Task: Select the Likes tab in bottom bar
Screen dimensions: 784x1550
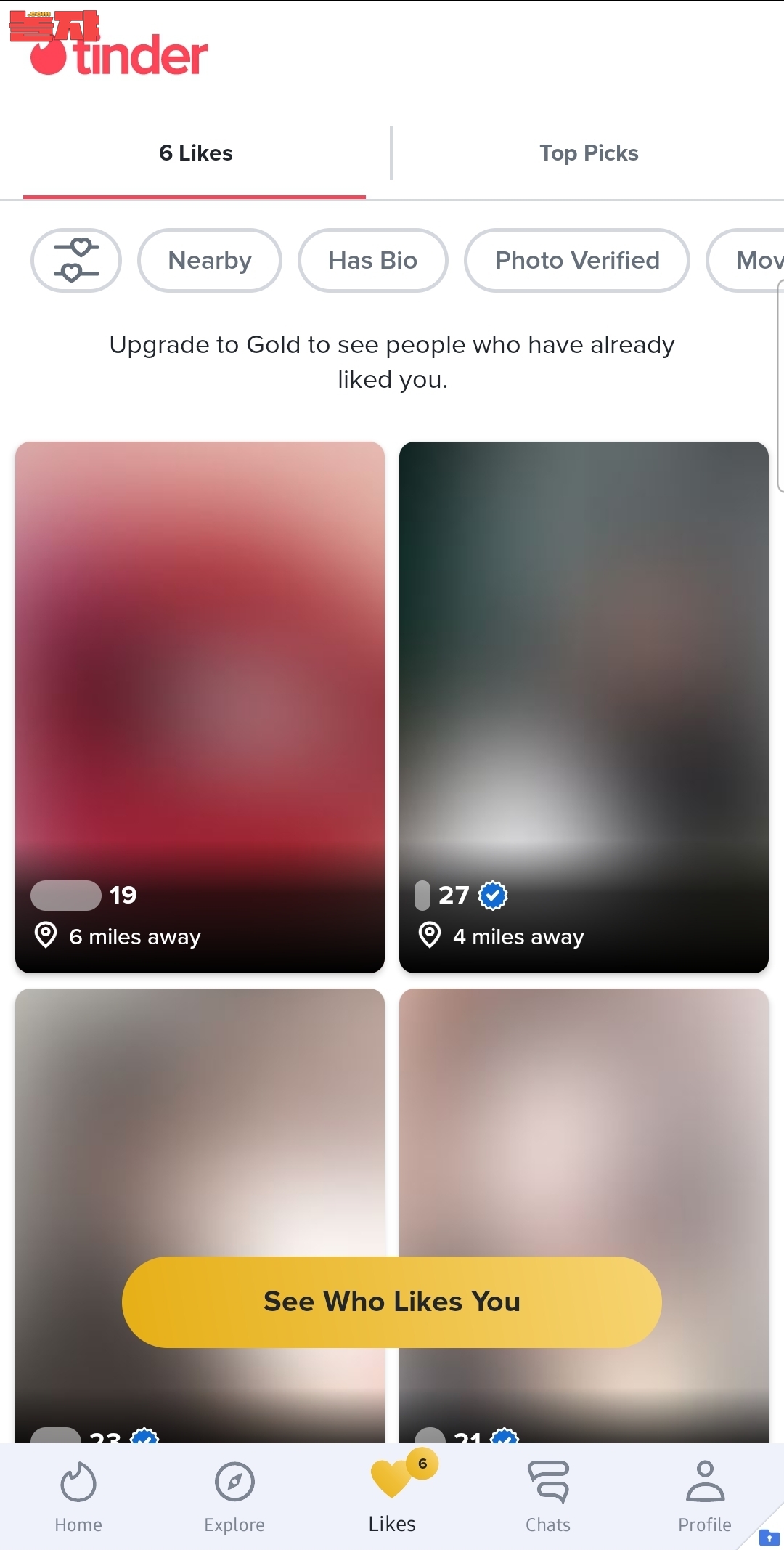Action: click(x=392, y=1497)
